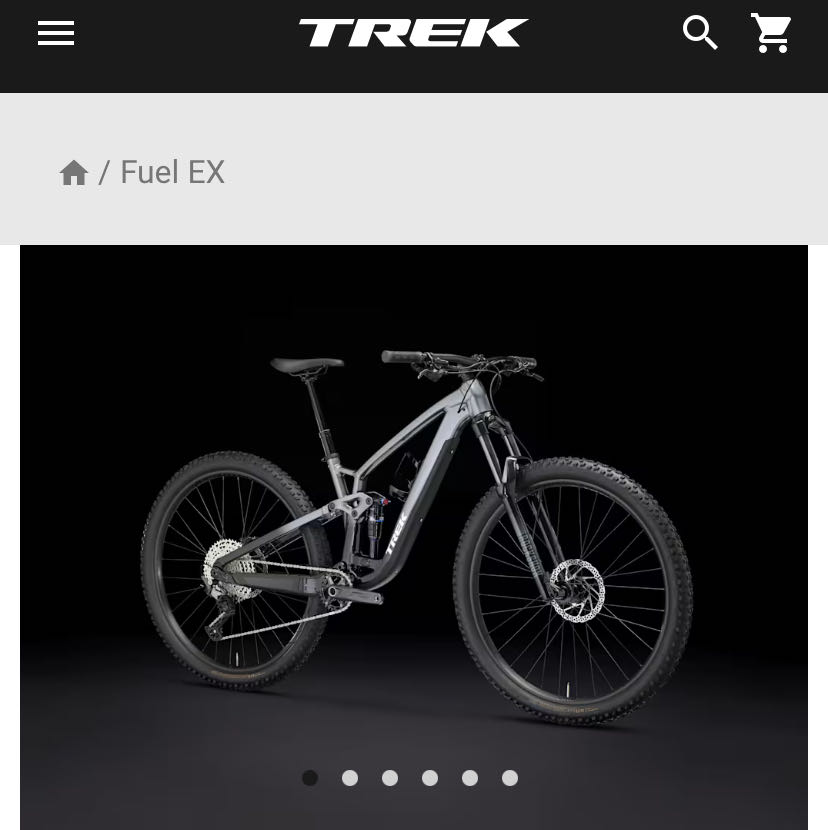This screenshot has width=828, height=830.
Task: Click the breadcrumb trail navigation
Action: coord(140,172)
